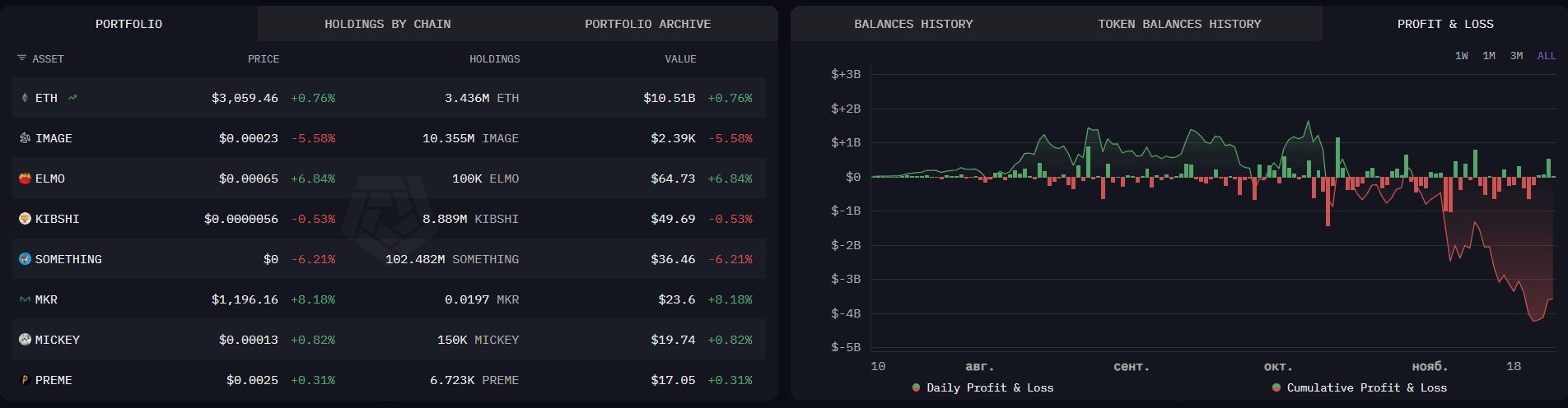This screenshot has height=408, width=1568.
Task: Open Token Balances History tab
Action: (x=1178, y=24)
